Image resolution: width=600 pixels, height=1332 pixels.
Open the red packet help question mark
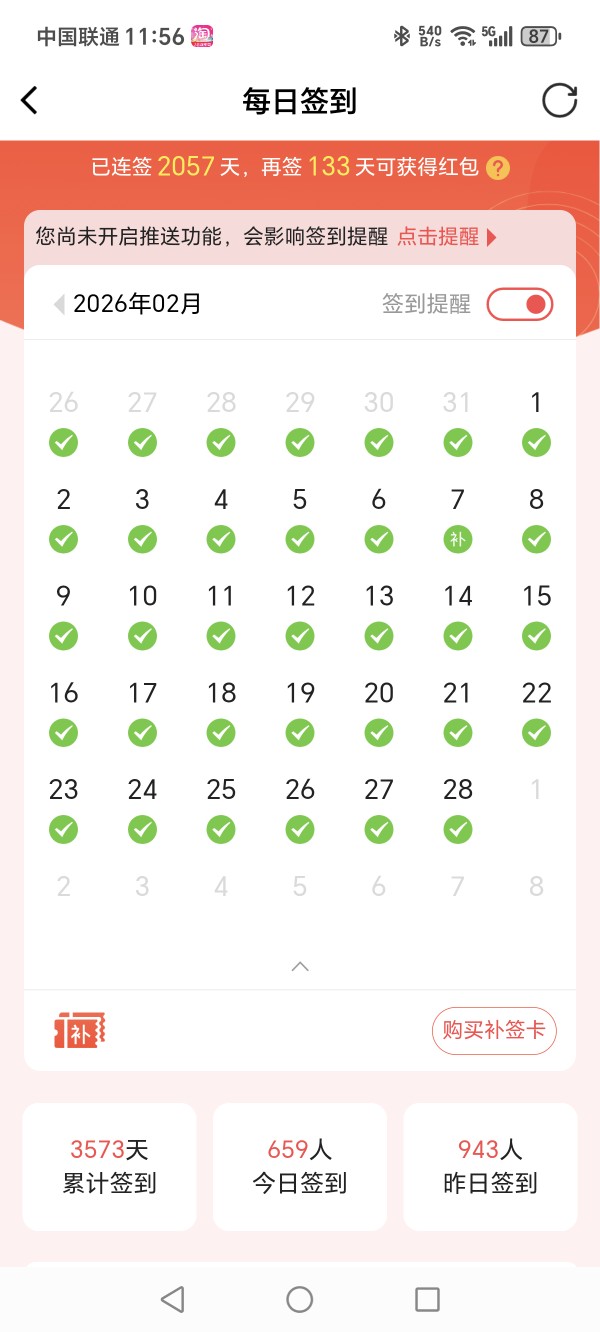pos(498,168)
